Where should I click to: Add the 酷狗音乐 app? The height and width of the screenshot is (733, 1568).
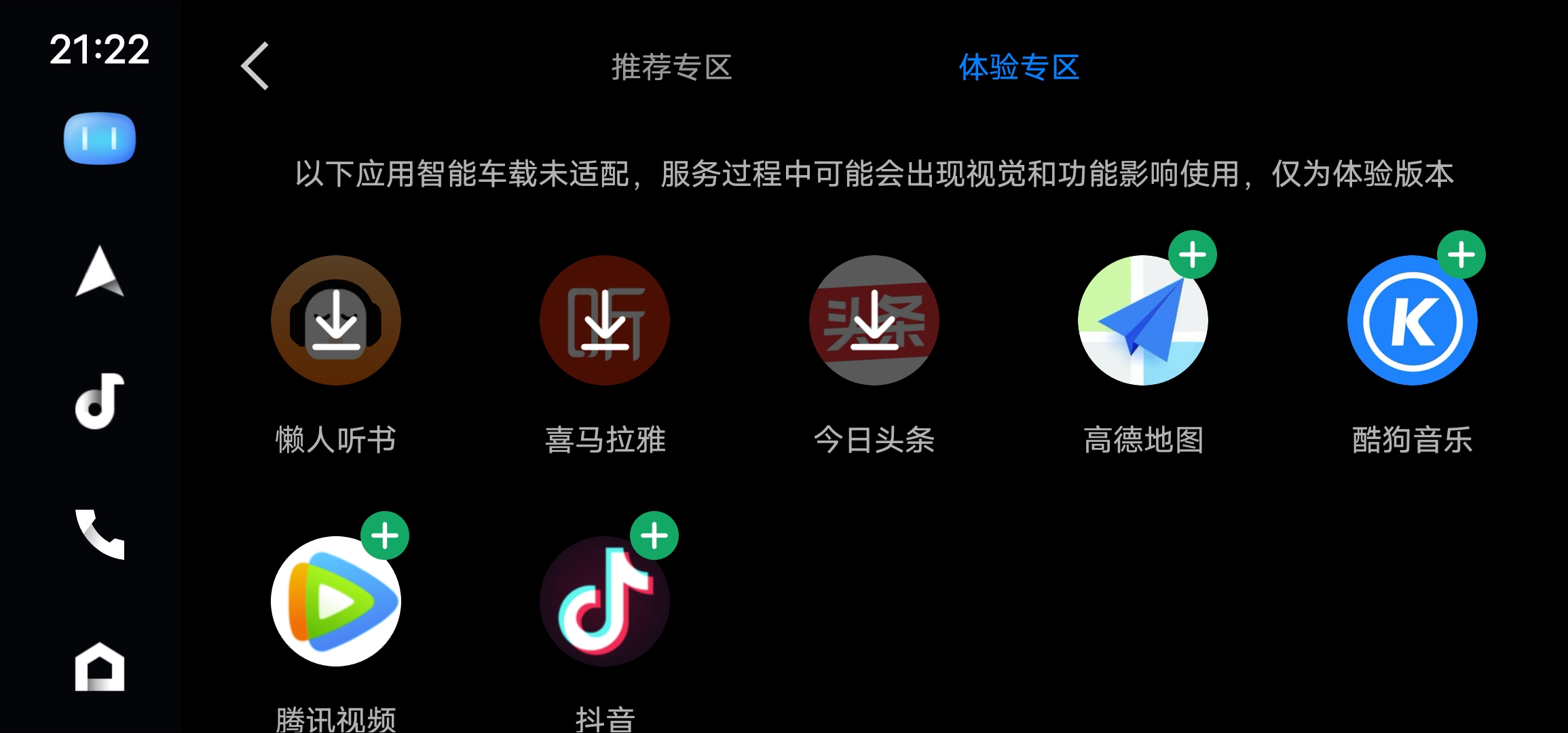(x=1461, y=255)
